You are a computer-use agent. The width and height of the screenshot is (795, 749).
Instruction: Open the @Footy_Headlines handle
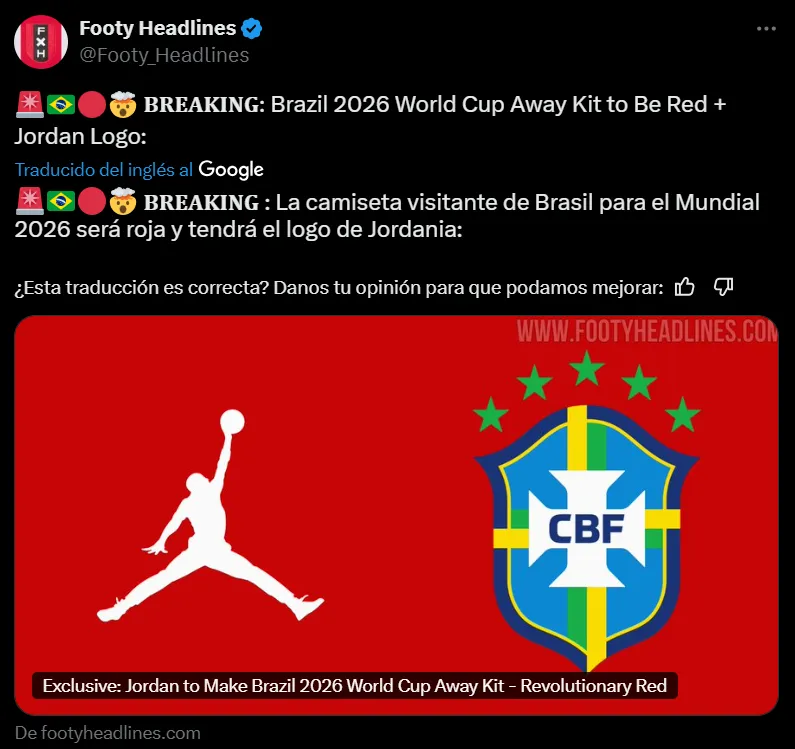tap(164, 56)
